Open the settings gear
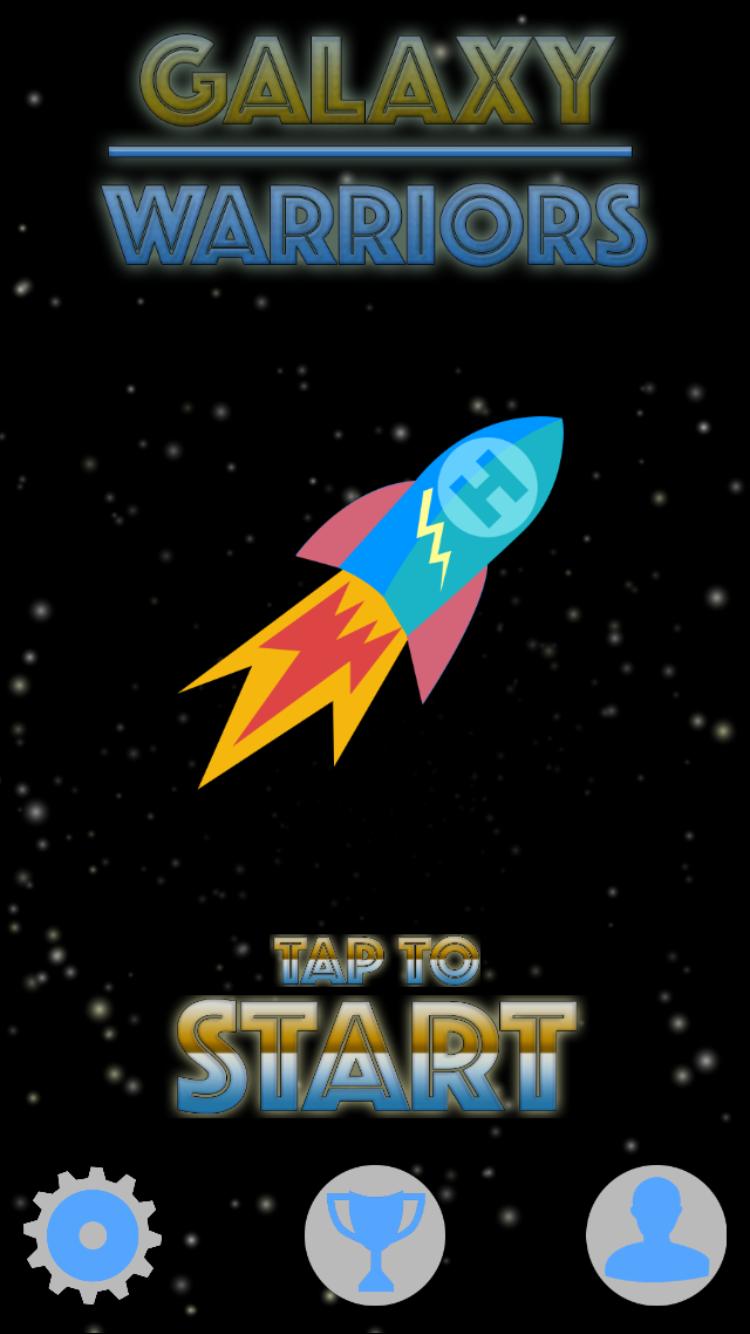The image size is (750, 1334). point(92,1236)
